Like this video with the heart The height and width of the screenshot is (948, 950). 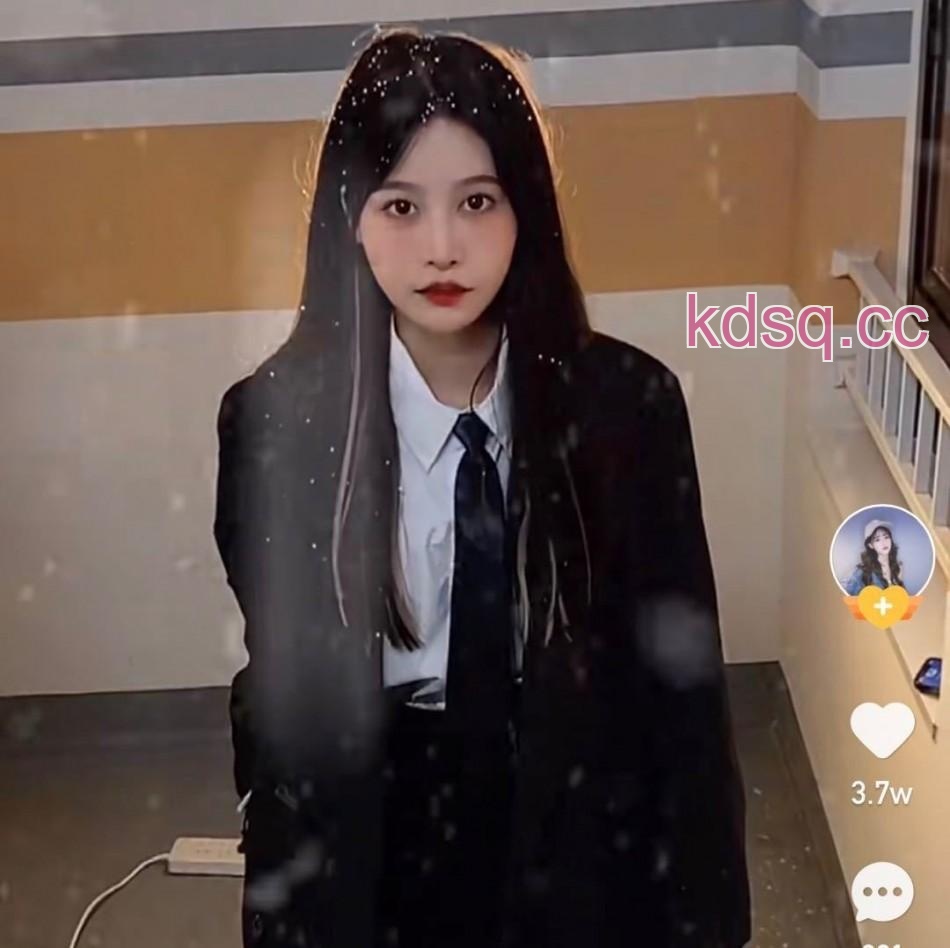[x=882, y=729]
